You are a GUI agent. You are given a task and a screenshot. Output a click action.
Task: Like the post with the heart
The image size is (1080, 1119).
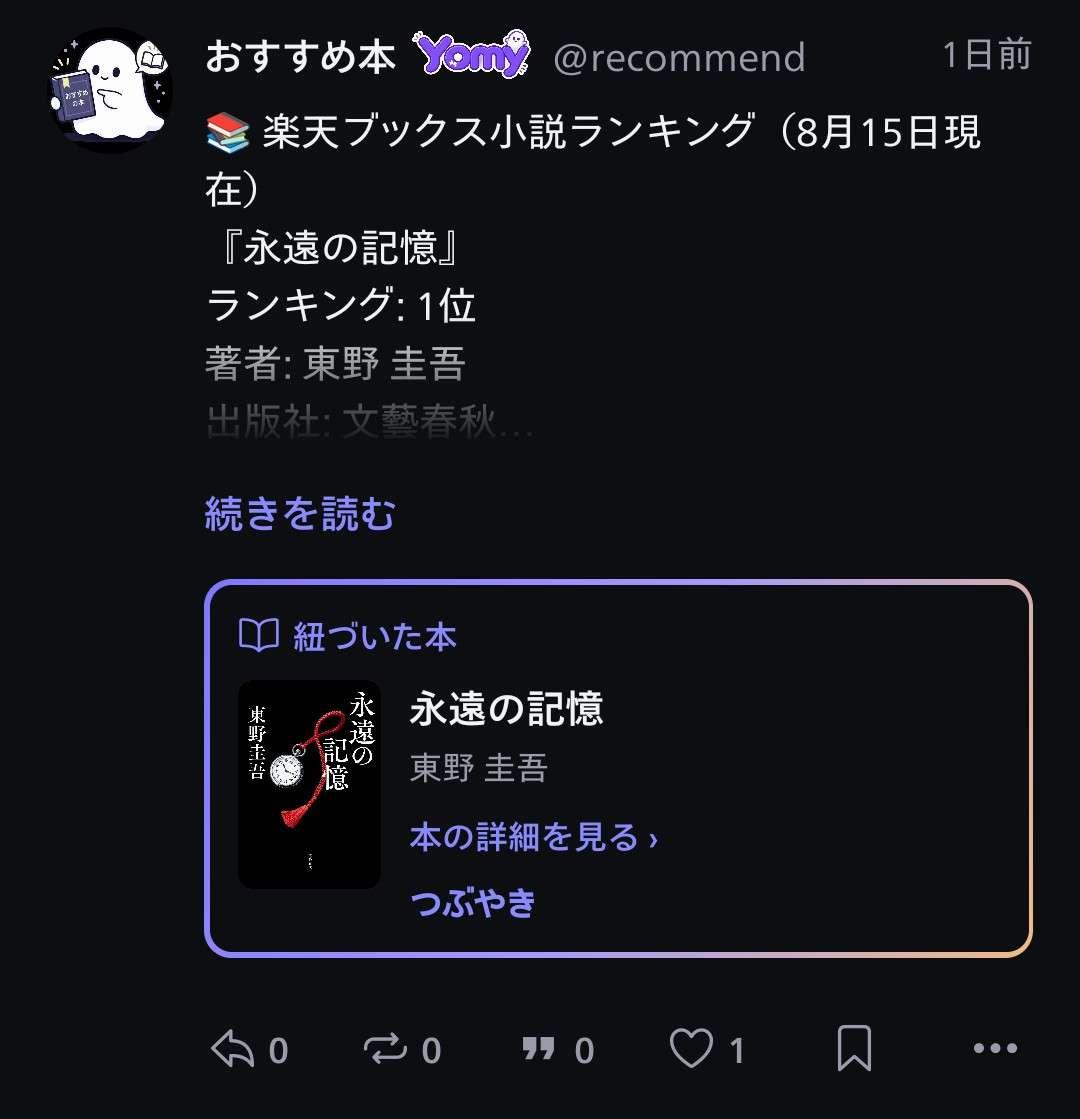(707, 1049)
